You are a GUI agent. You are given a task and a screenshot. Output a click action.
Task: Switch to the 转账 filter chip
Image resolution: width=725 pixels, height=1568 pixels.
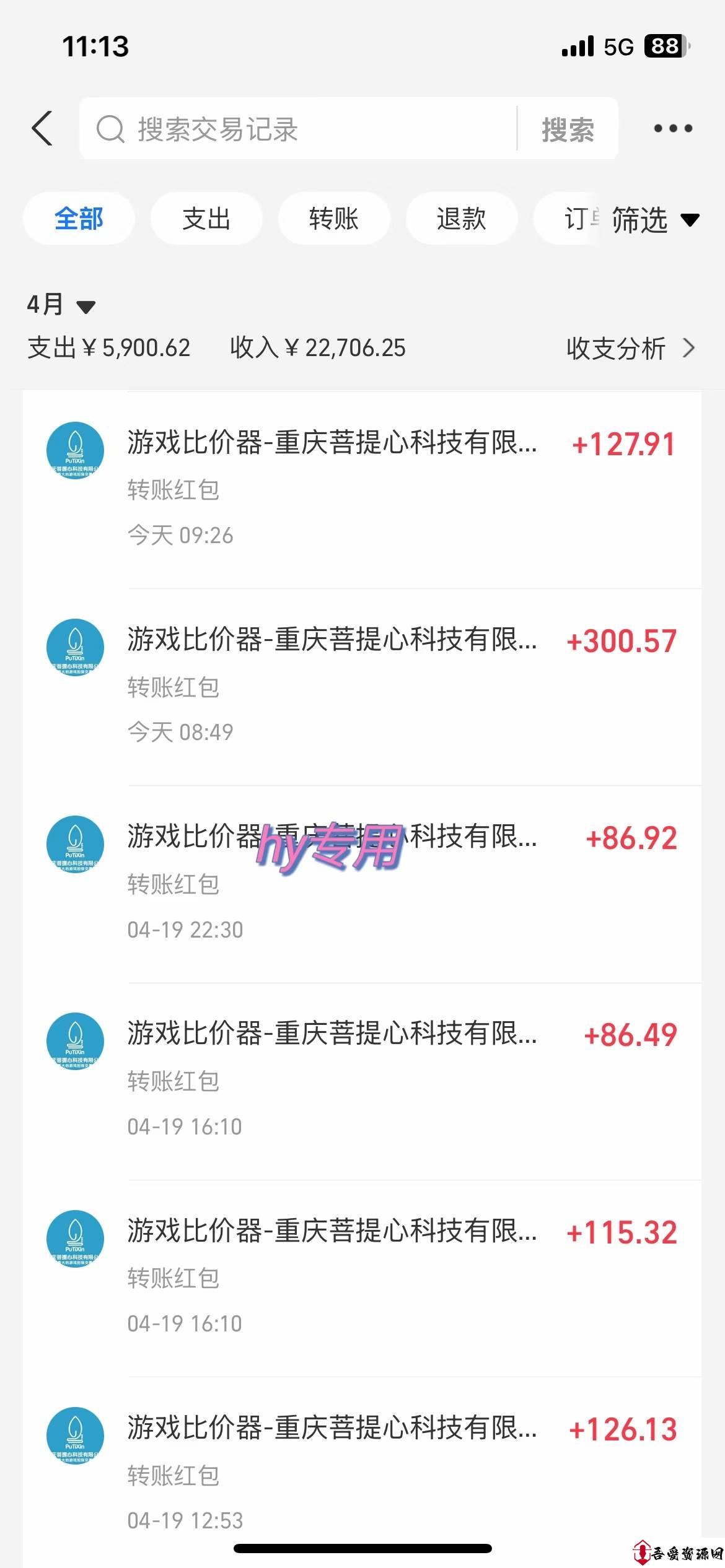(x=334, y=219)
